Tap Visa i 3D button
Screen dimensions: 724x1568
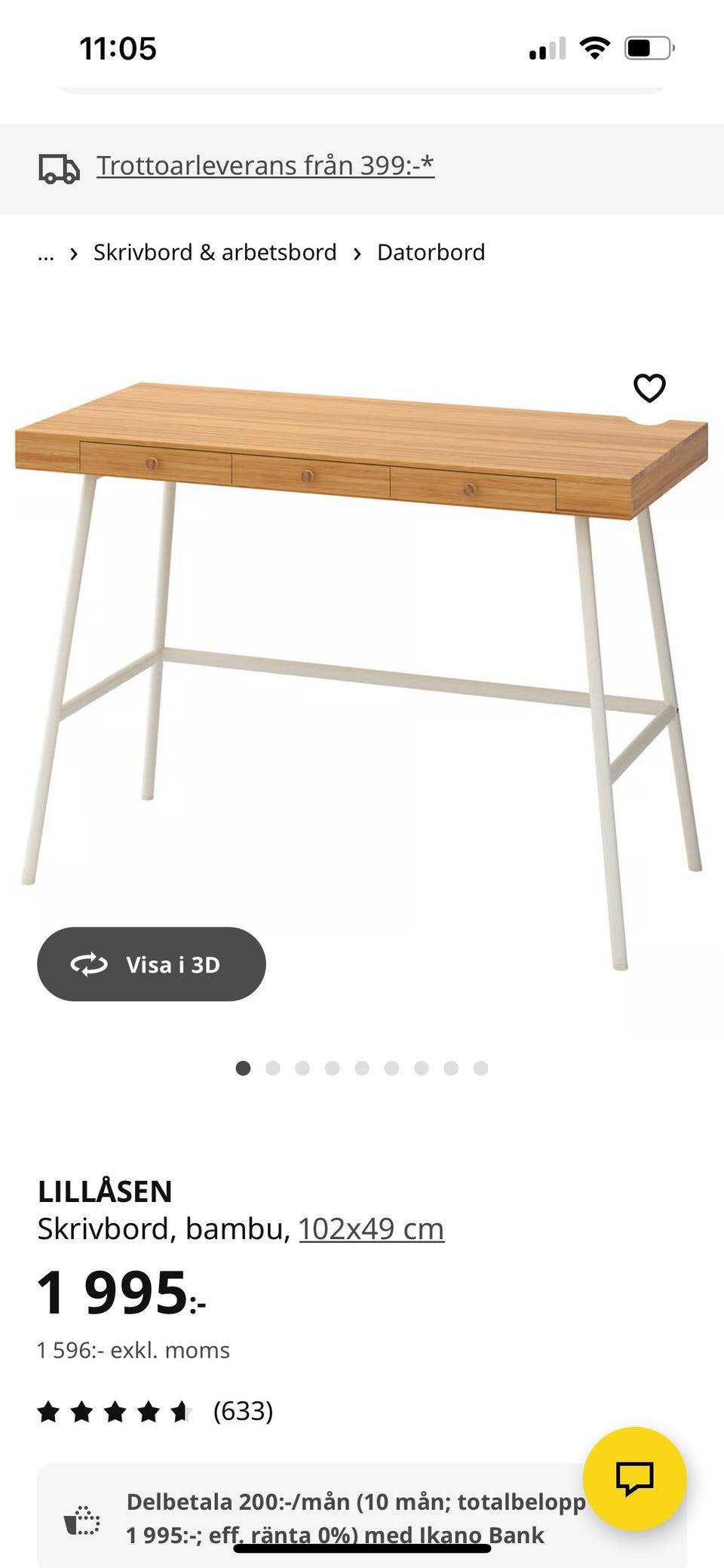point(152,964)
